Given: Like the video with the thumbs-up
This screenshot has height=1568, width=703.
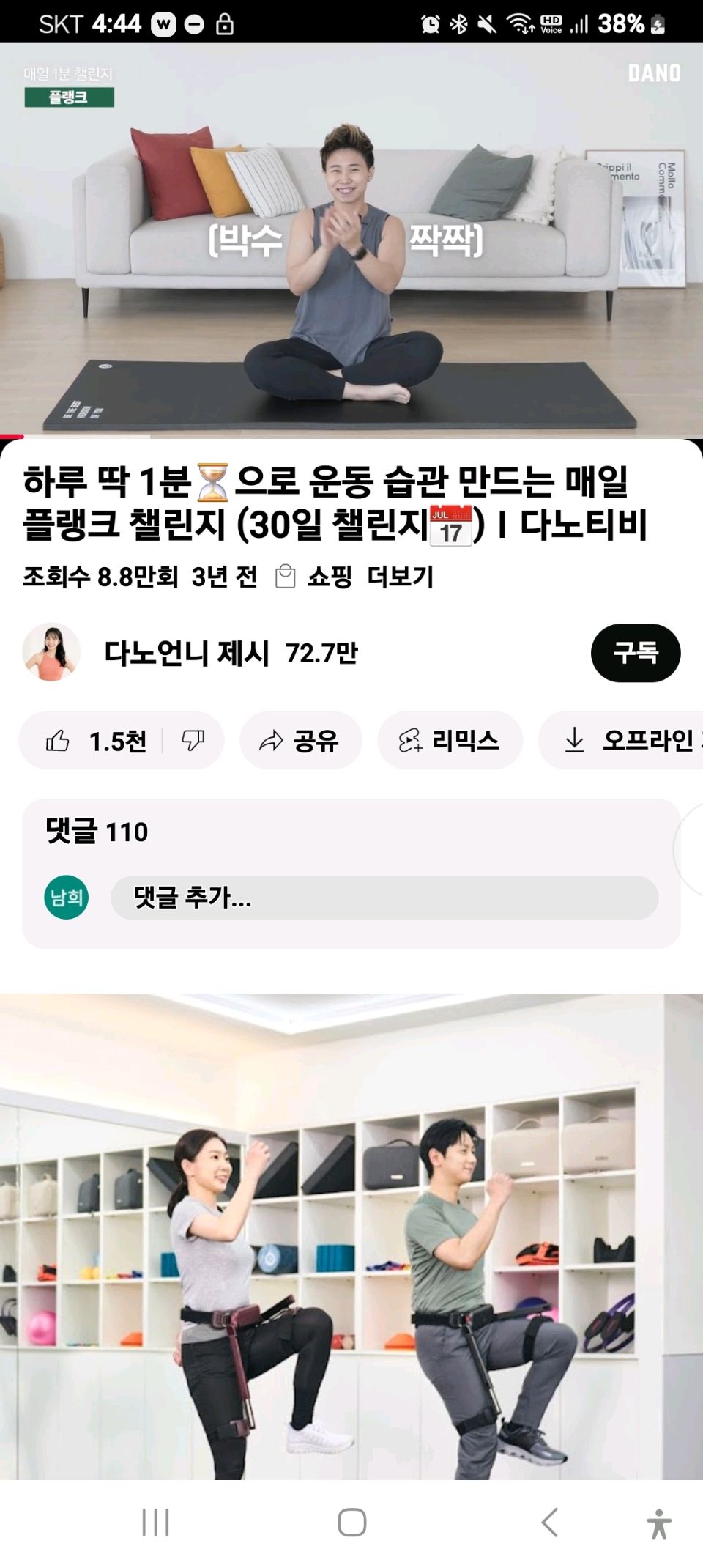Looking at the screenshot, I should [95, 741].
